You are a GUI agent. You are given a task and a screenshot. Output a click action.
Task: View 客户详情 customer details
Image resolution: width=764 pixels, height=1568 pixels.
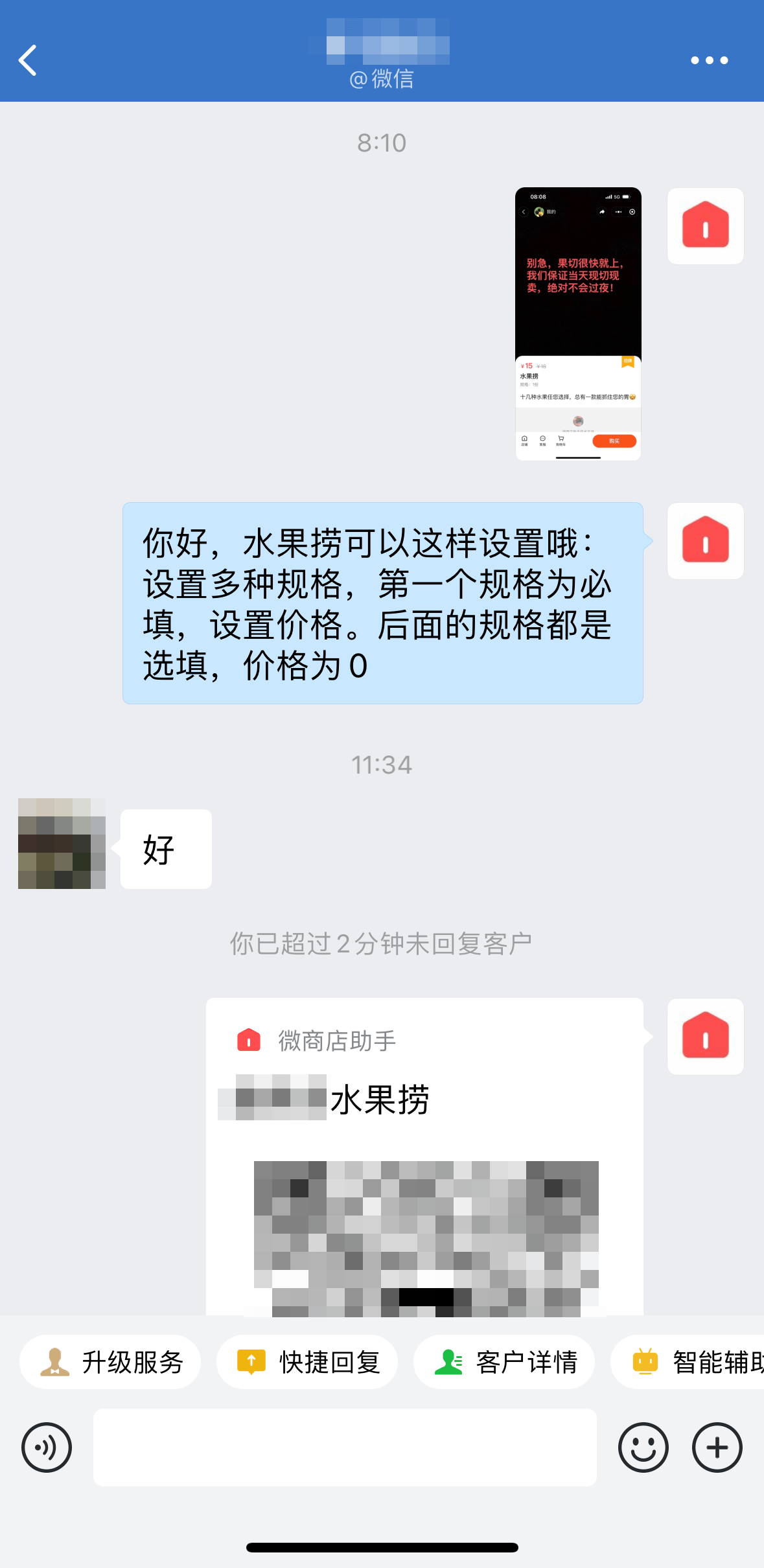[504, 1362]
